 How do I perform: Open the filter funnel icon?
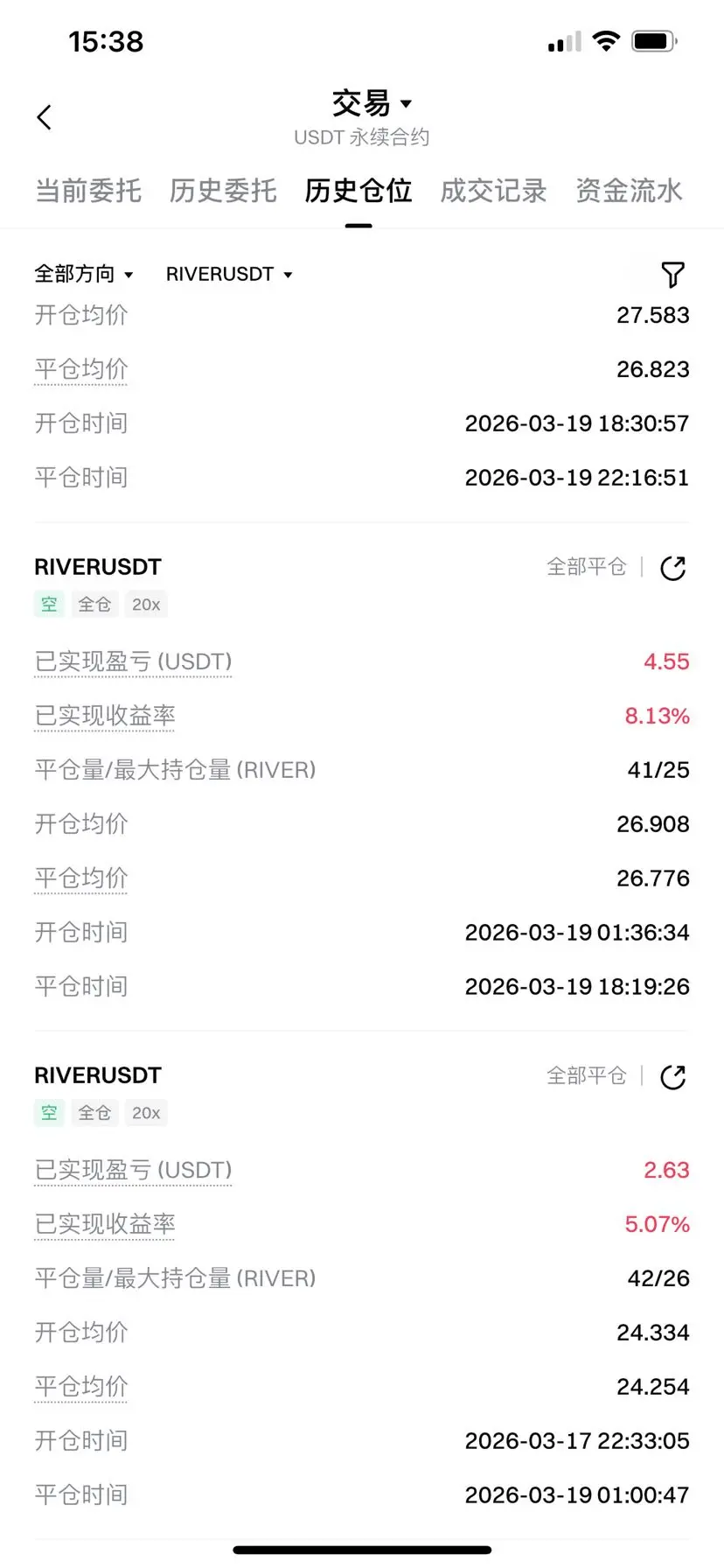click(x=672, y=275)
